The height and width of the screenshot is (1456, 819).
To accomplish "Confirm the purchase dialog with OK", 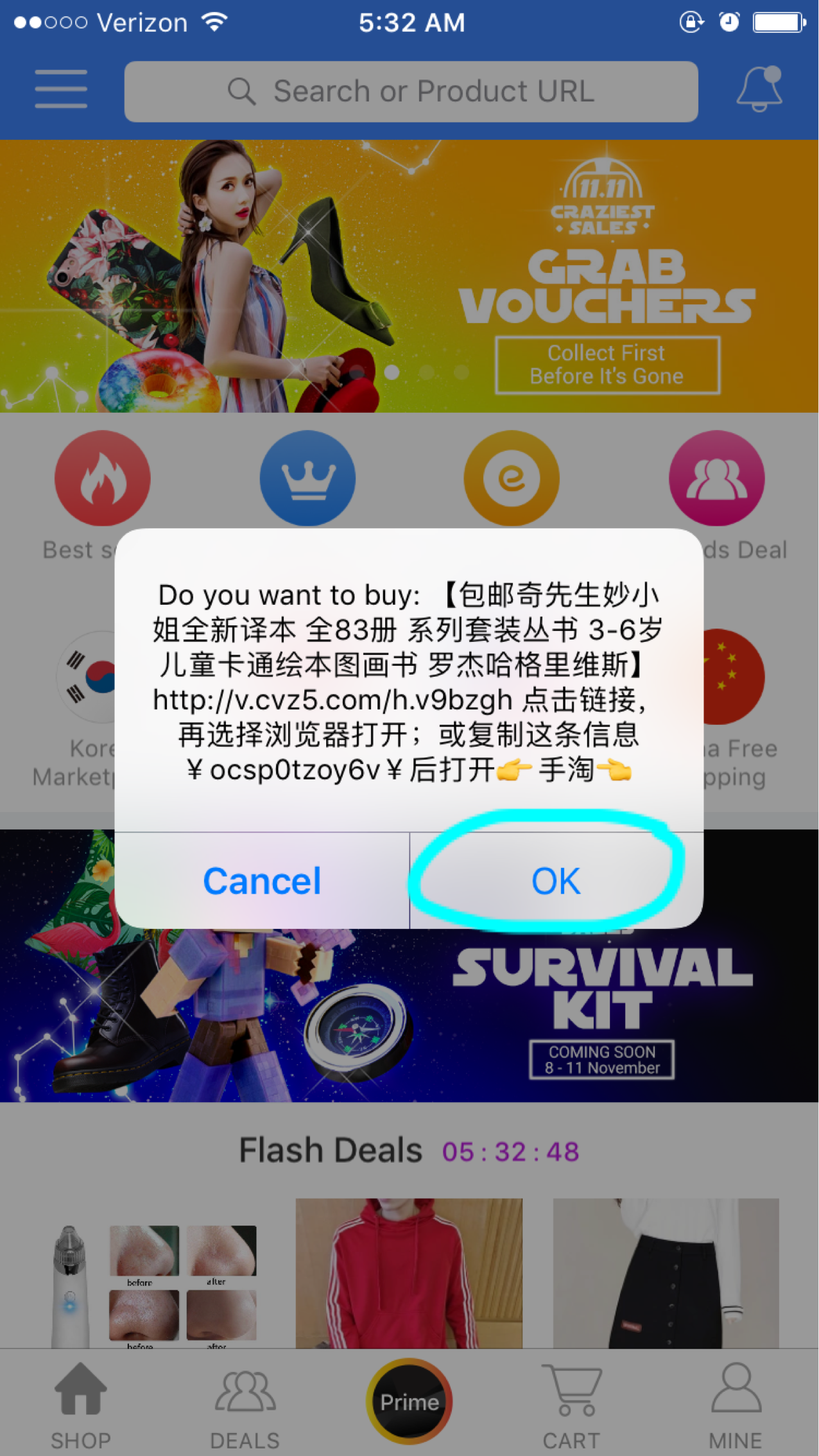I will pyautogui.click(x=556, y=881).
